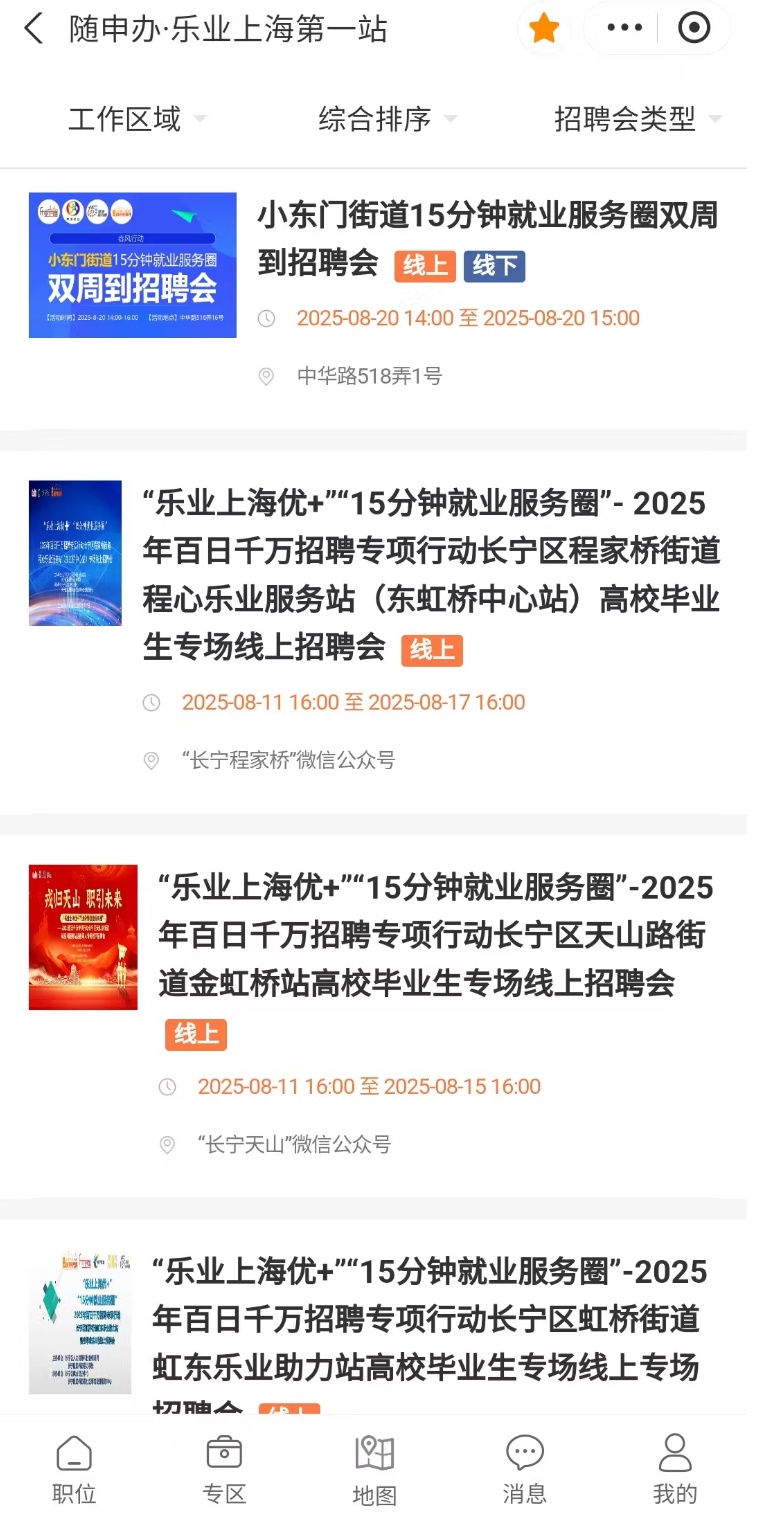Open the 小东门街道双周到招聘会 listing
The height and width of the screenshot is (1525, 757).
point(487,239)
